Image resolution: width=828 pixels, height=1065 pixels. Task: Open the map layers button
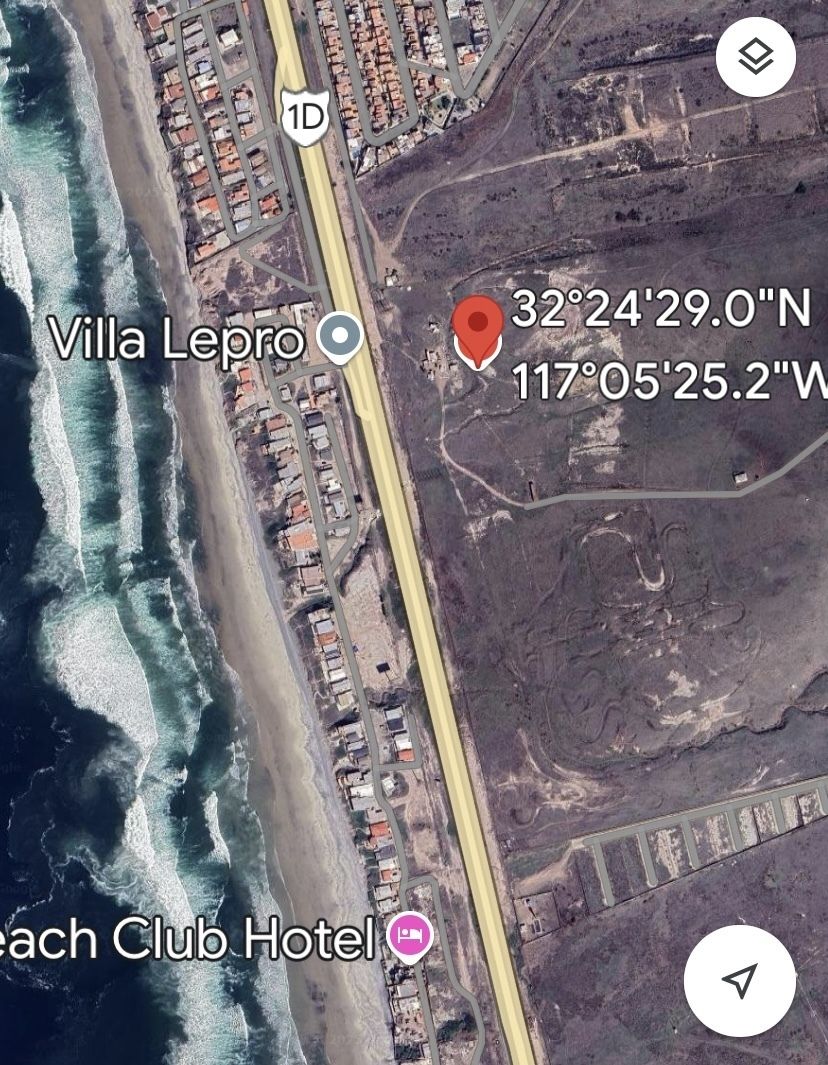tap(755, 57)
